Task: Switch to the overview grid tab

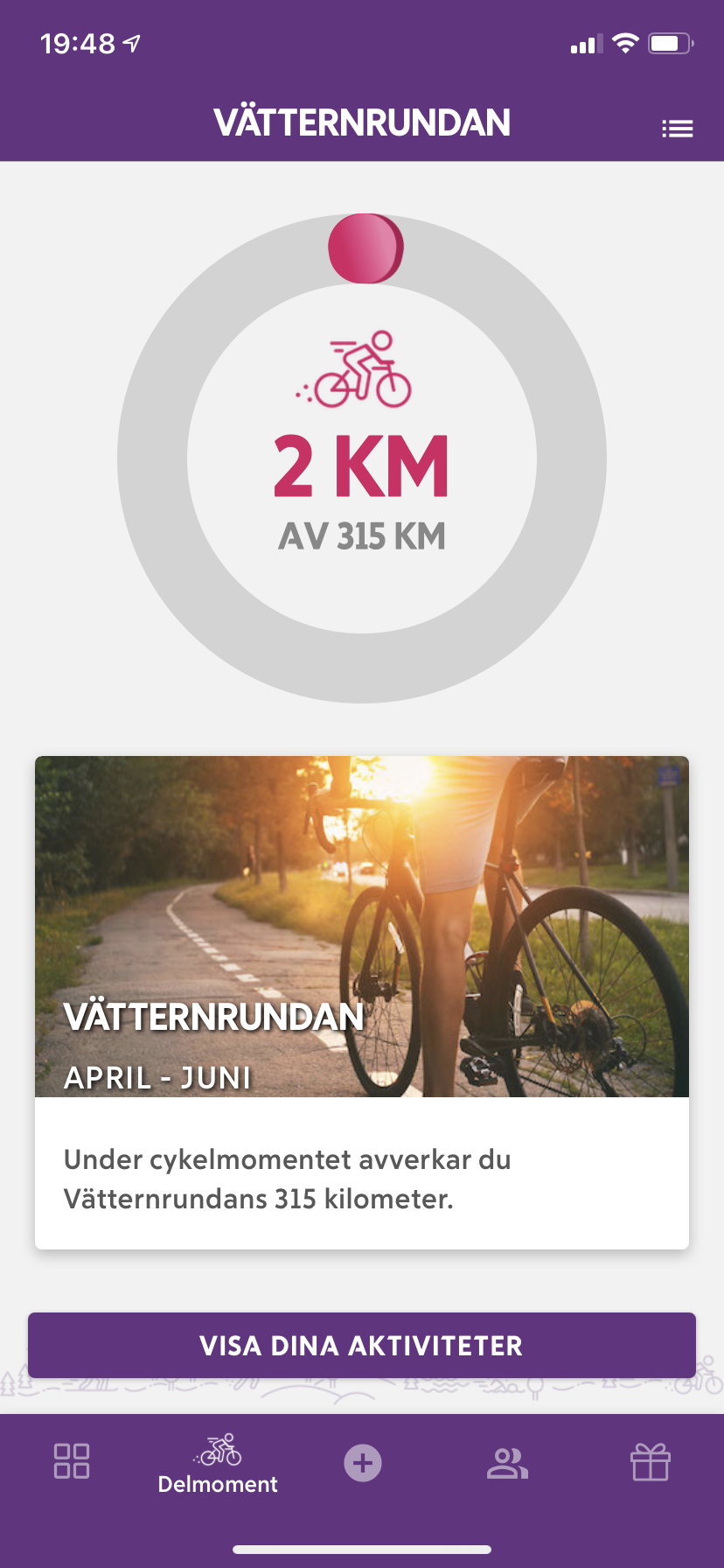Action: pos(72,1461)
